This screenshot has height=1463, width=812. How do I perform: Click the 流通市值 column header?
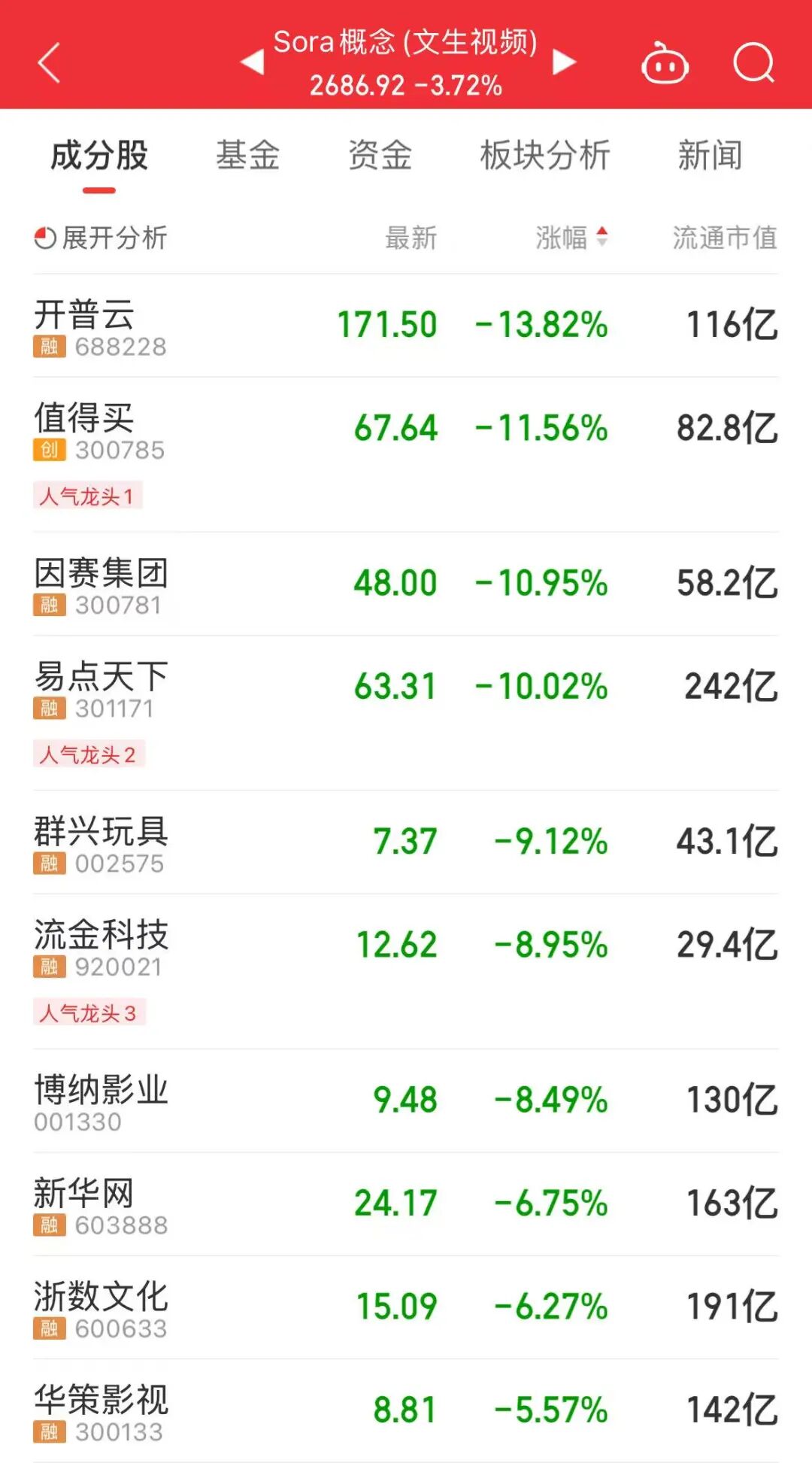(x=723, y=237)
